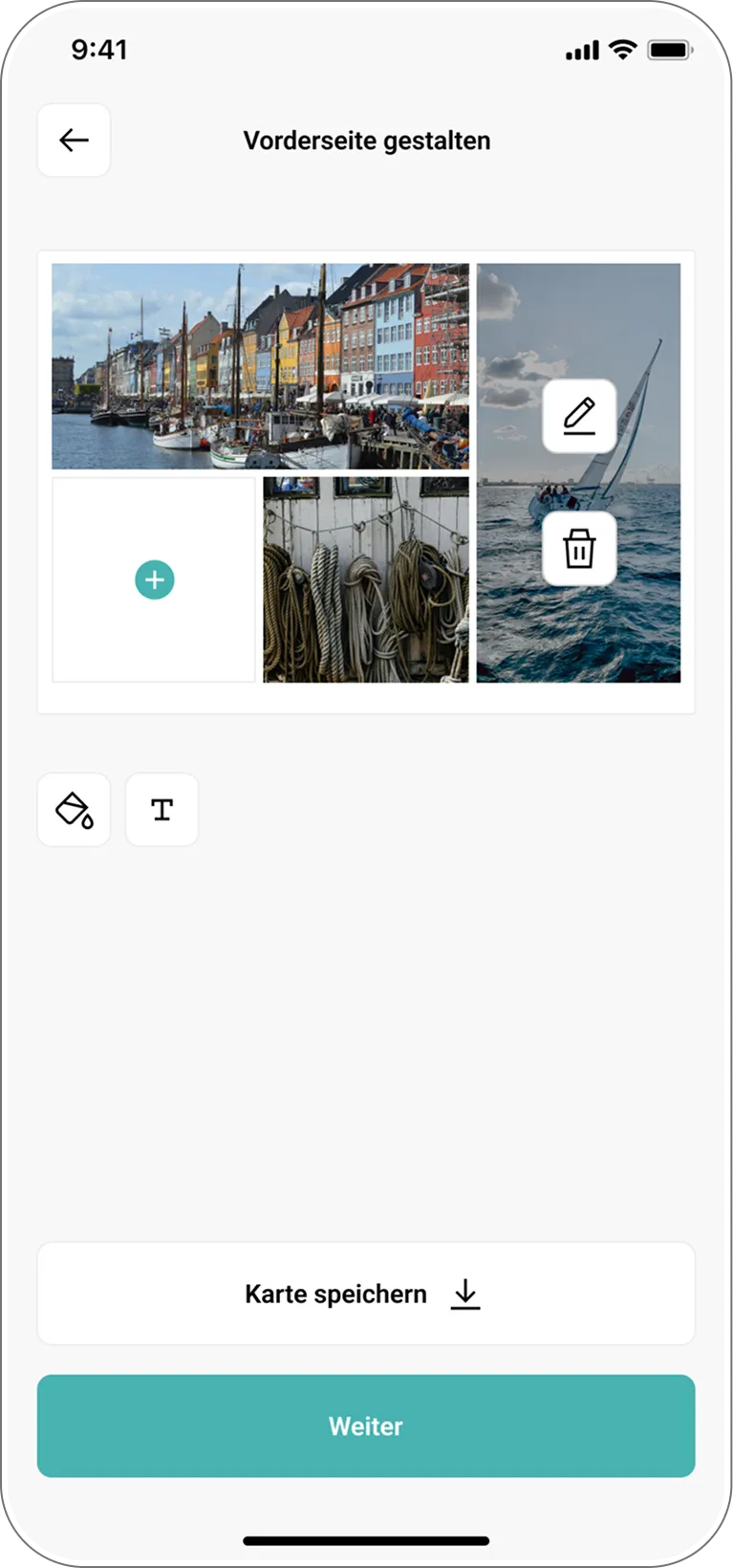Select the harbor houses photo tile
The image size is (733, 1568).
[x=260, y=366]
